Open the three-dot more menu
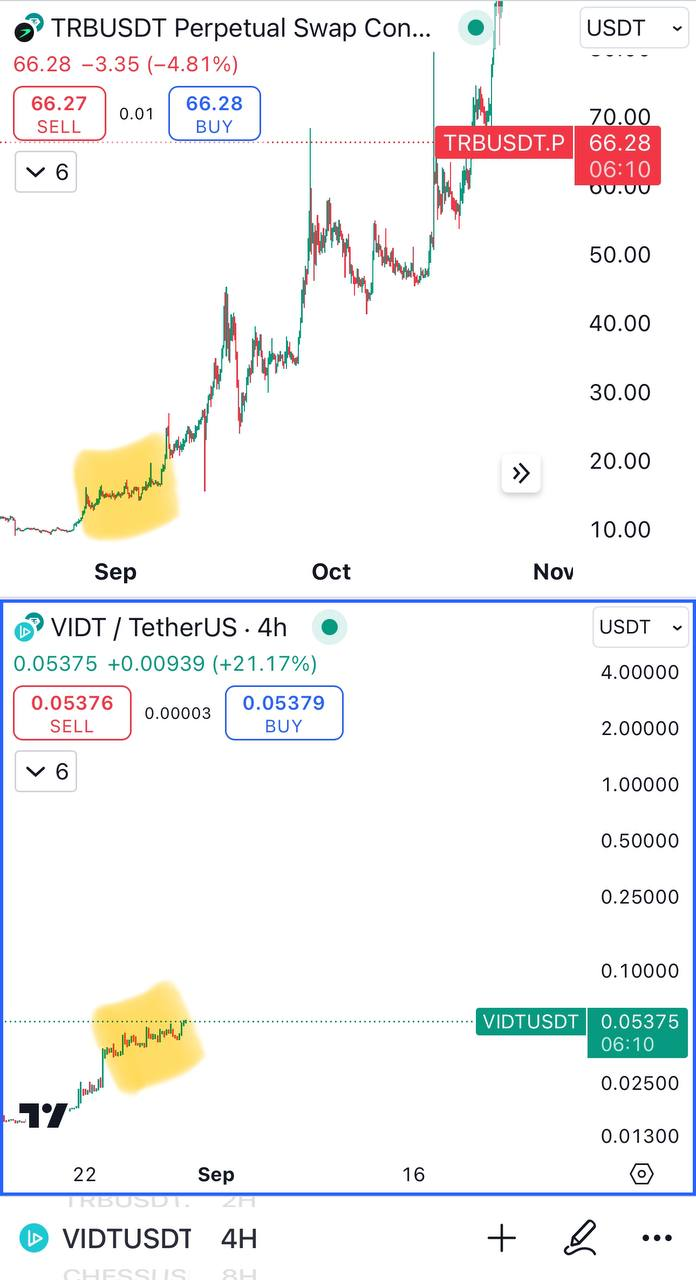 657,1239
